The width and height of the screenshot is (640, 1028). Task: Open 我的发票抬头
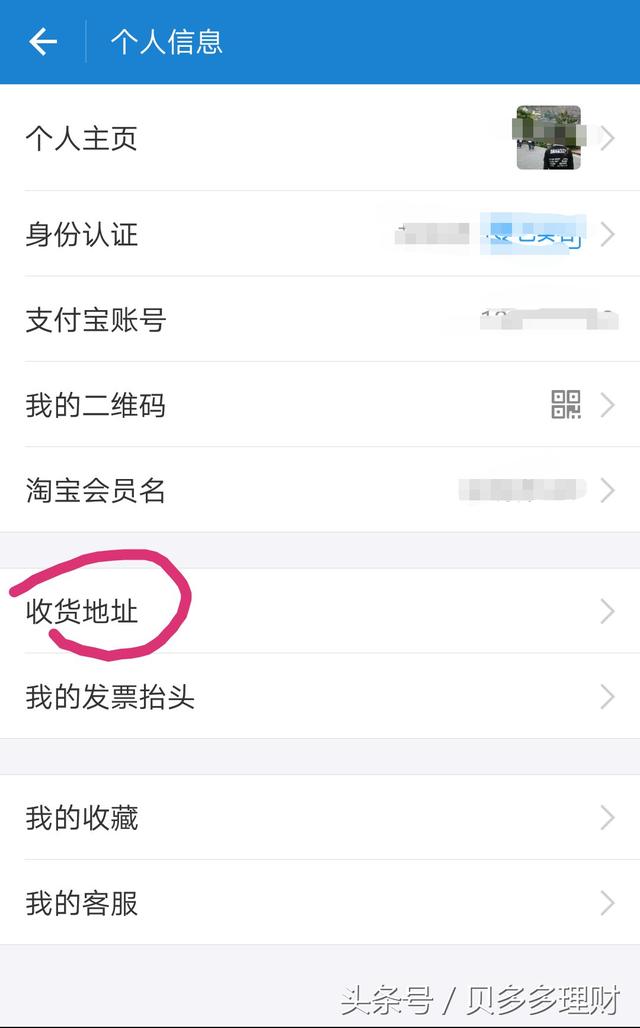(x=320, y=696)
